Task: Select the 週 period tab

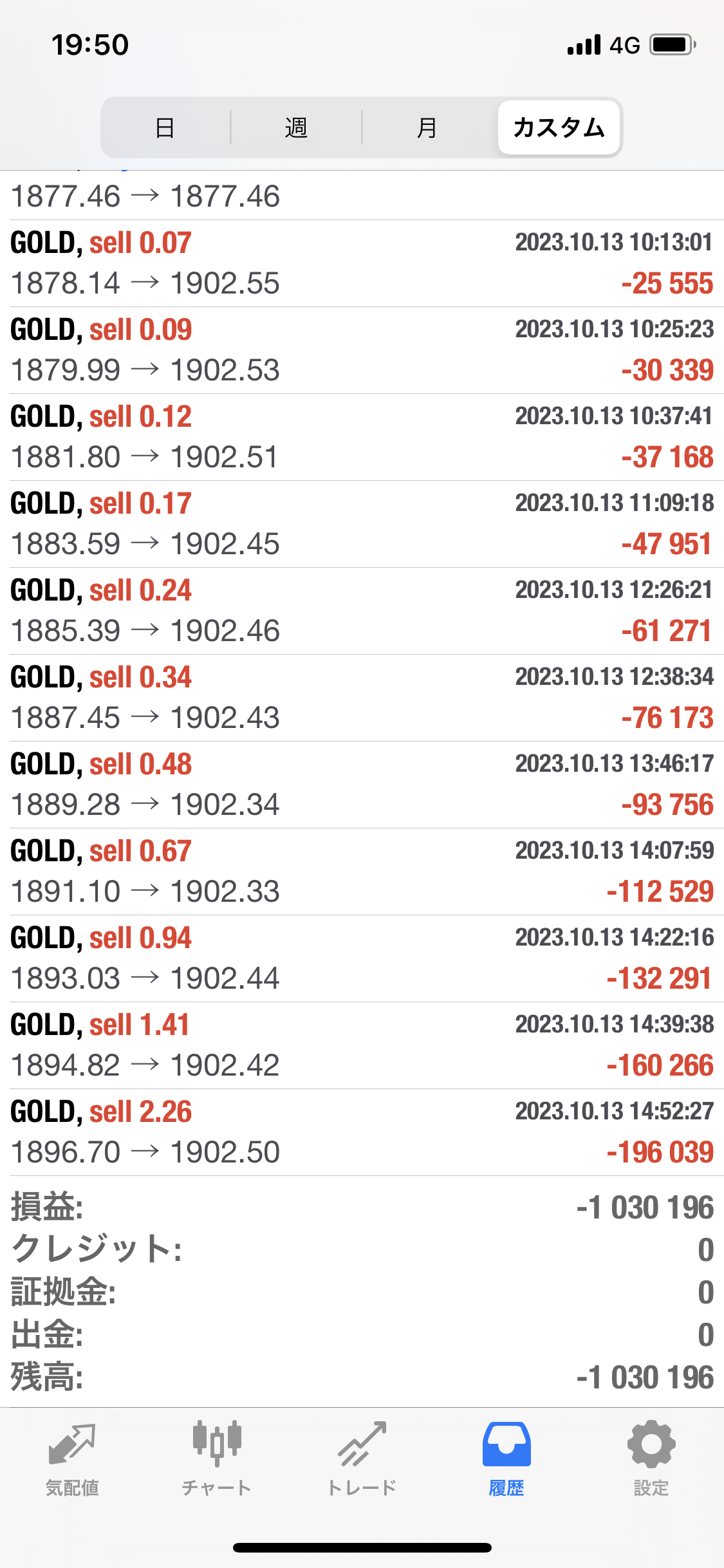Action: point(296,127)
